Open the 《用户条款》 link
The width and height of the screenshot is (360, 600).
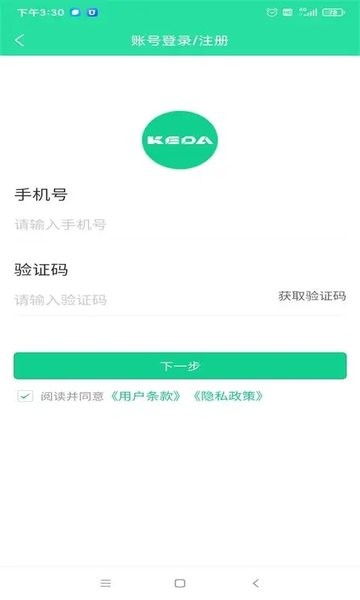click(x=145, y=396)
